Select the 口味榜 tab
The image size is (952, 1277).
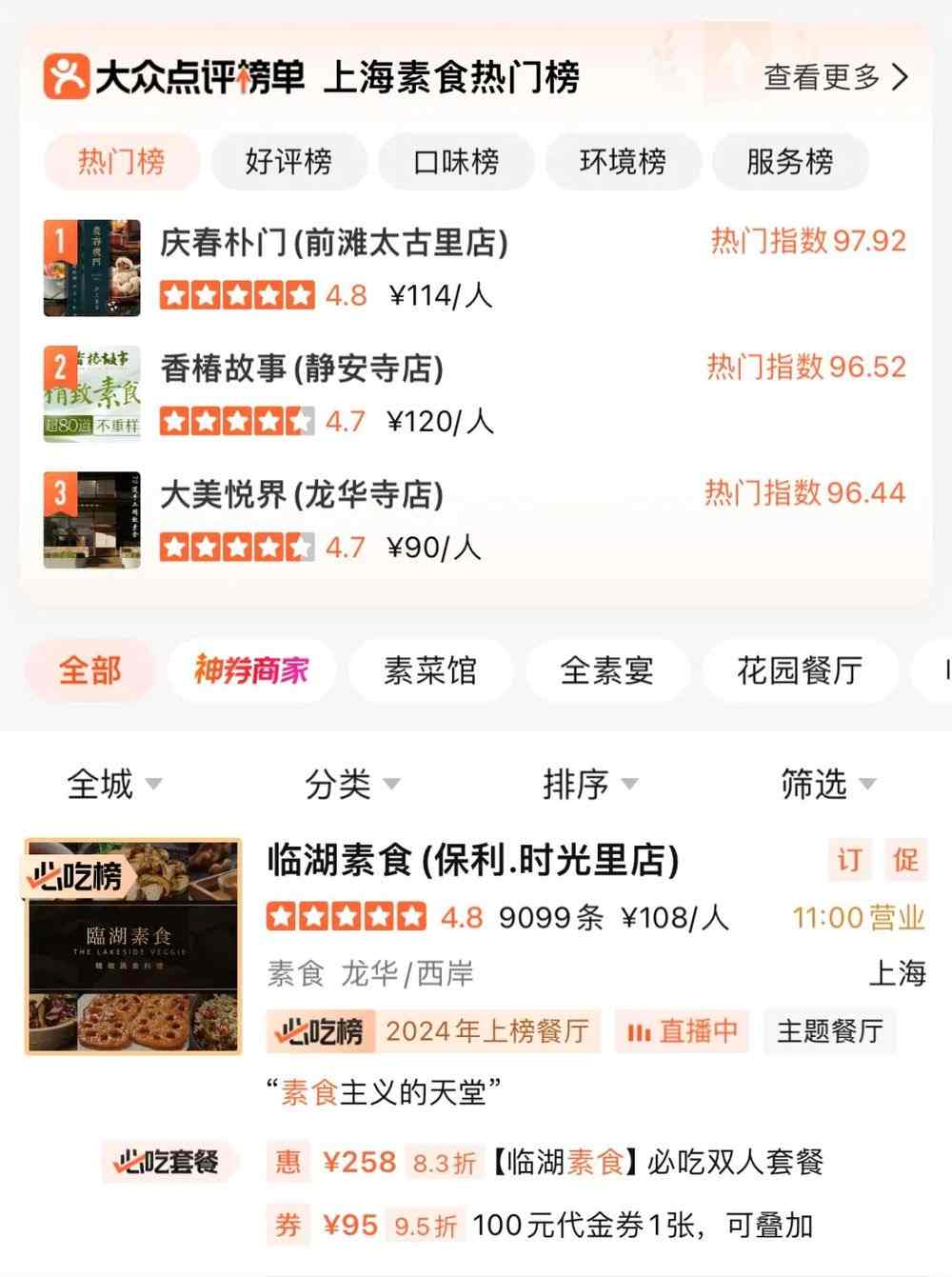point(455,162)
